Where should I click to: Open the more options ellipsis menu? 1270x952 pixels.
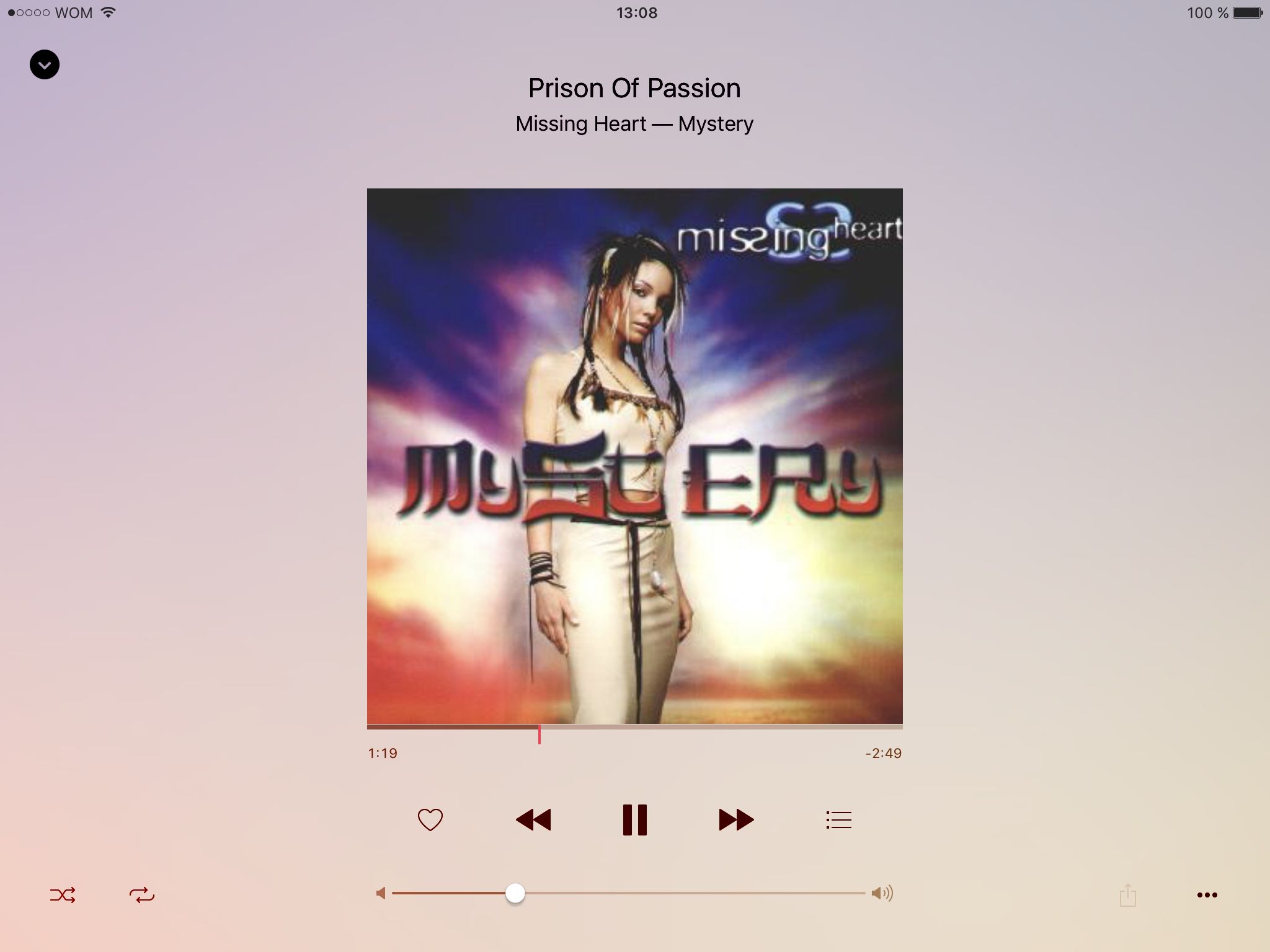click(1207, 895)
